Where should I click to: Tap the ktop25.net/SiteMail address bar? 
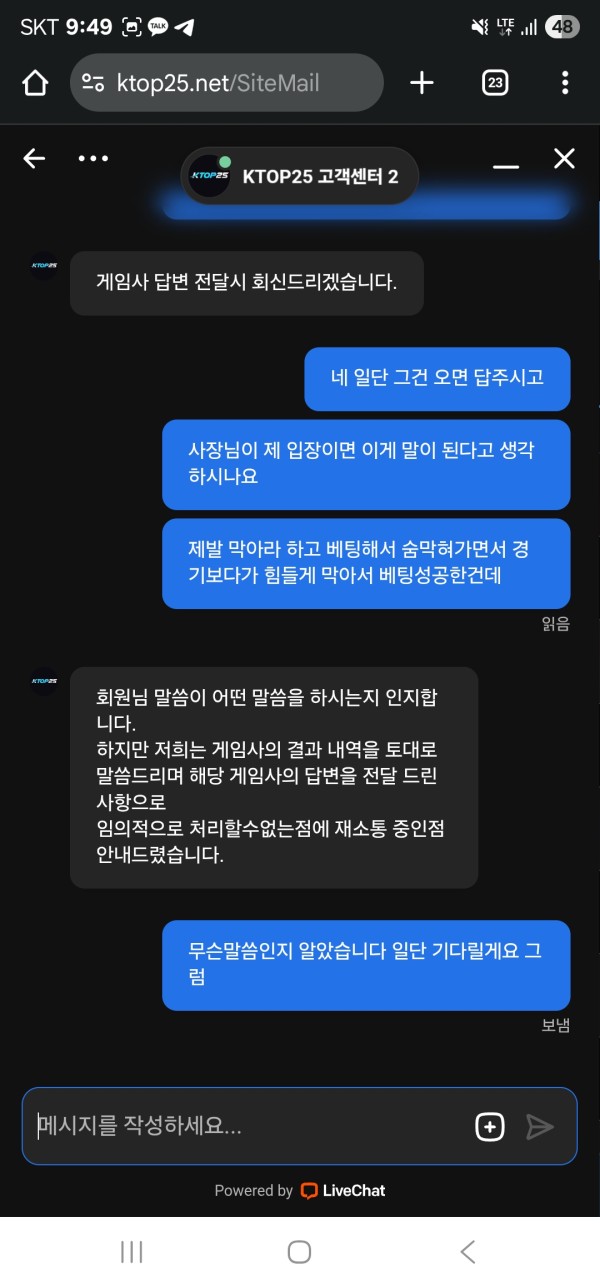tap(226, 82)
